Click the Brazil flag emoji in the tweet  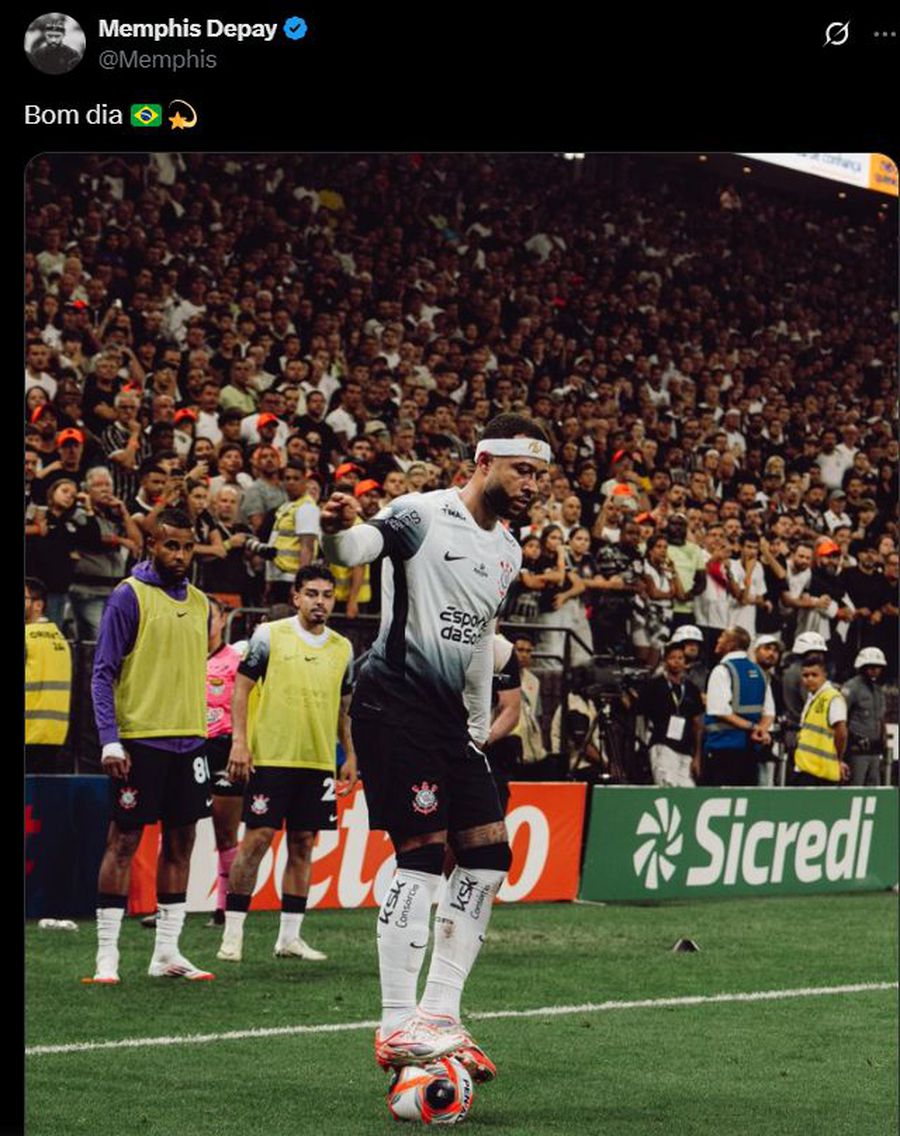[146, 116]
